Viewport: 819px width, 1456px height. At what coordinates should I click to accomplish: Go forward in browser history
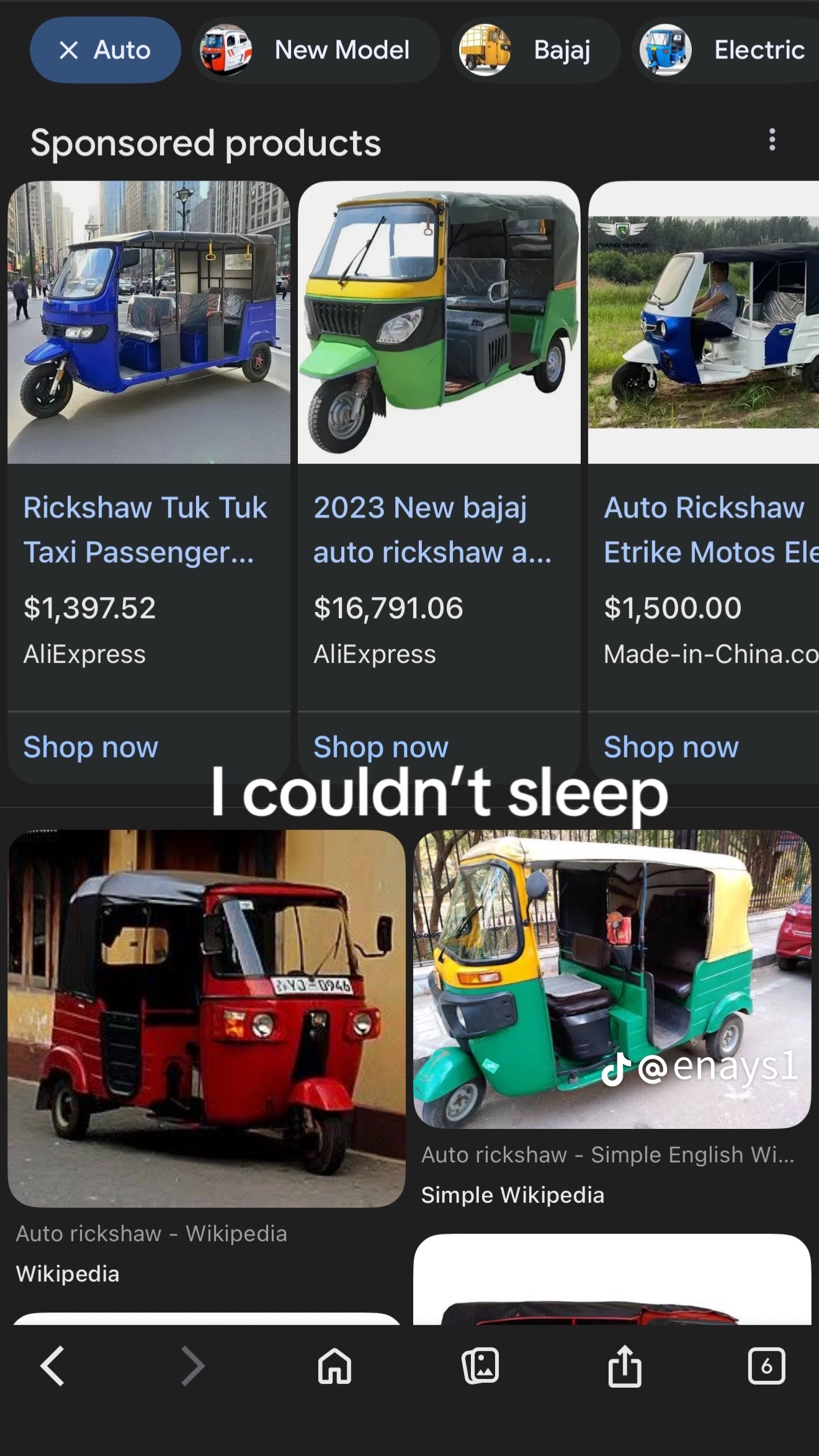[x=192, y=1366]
